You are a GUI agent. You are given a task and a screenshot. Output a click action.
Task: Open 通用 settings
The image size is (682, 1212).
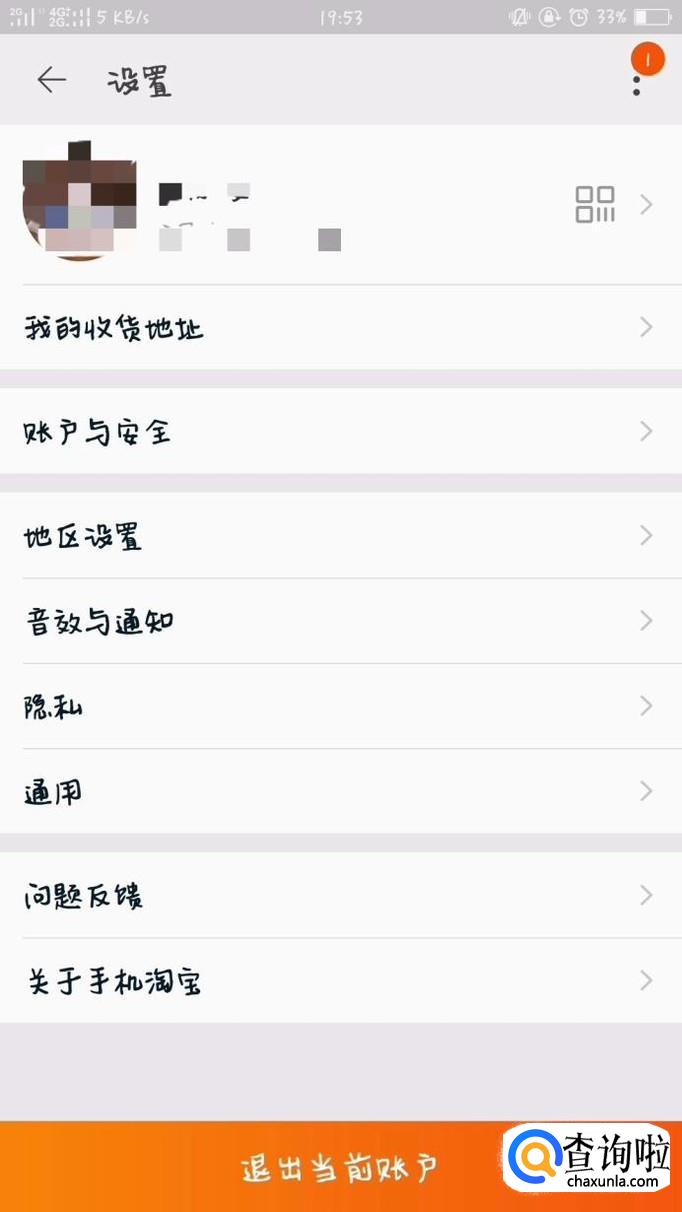pyautogui.click(x=340, y=791)
